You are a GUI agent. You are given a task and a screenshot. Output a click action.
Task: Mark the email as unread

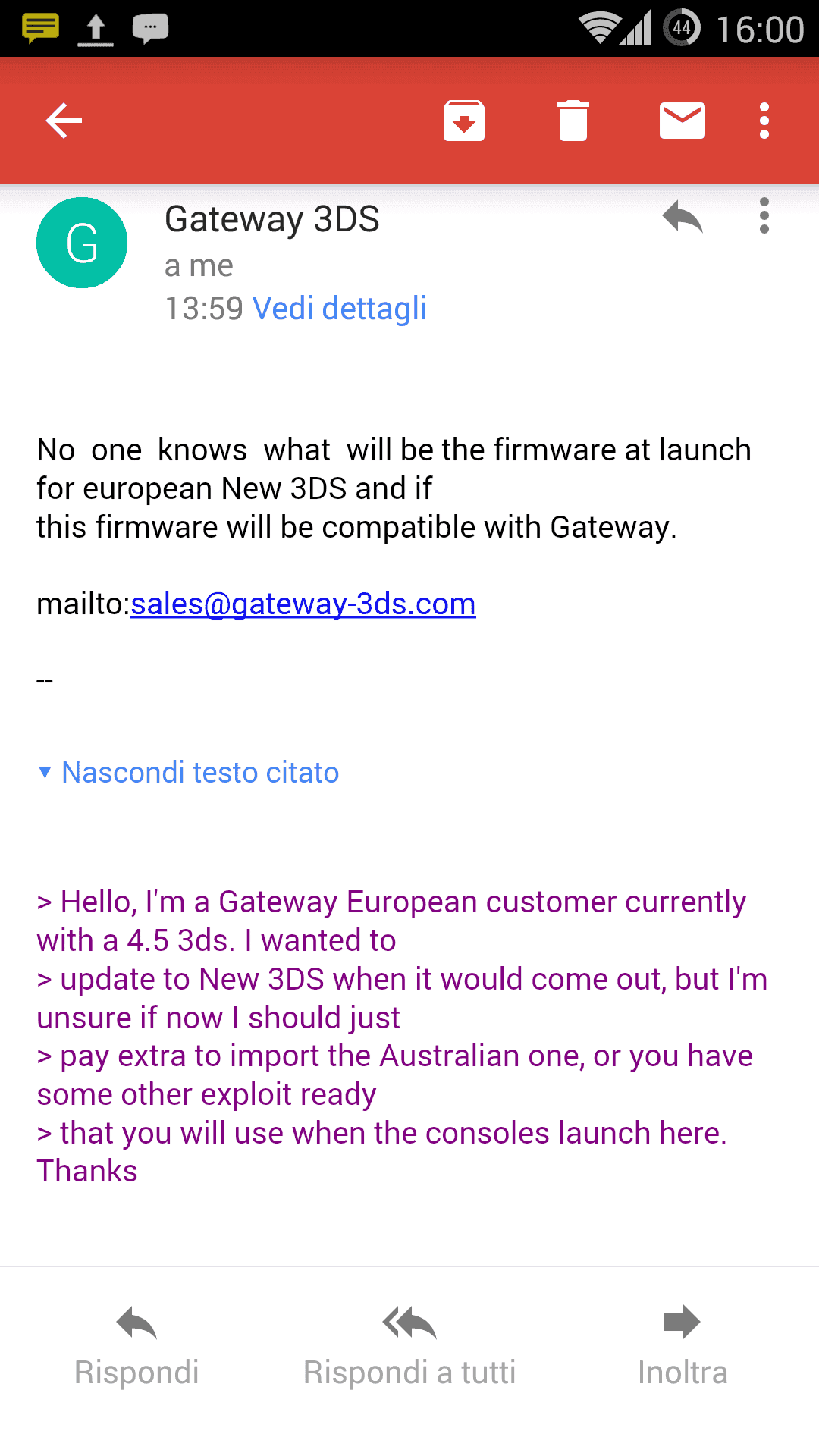click(x=682, y=121)
